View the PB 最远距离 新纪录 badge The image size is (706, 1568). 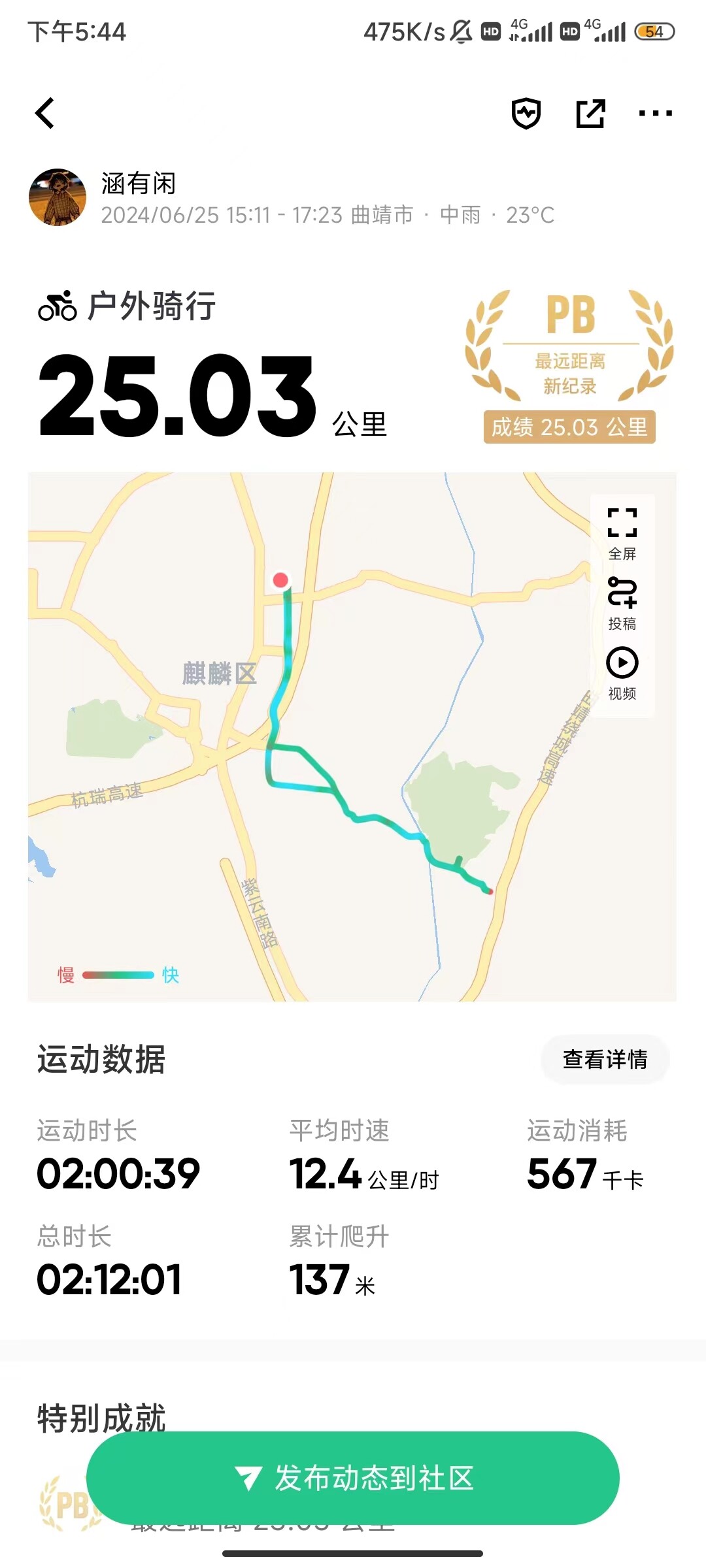(569, 366)
